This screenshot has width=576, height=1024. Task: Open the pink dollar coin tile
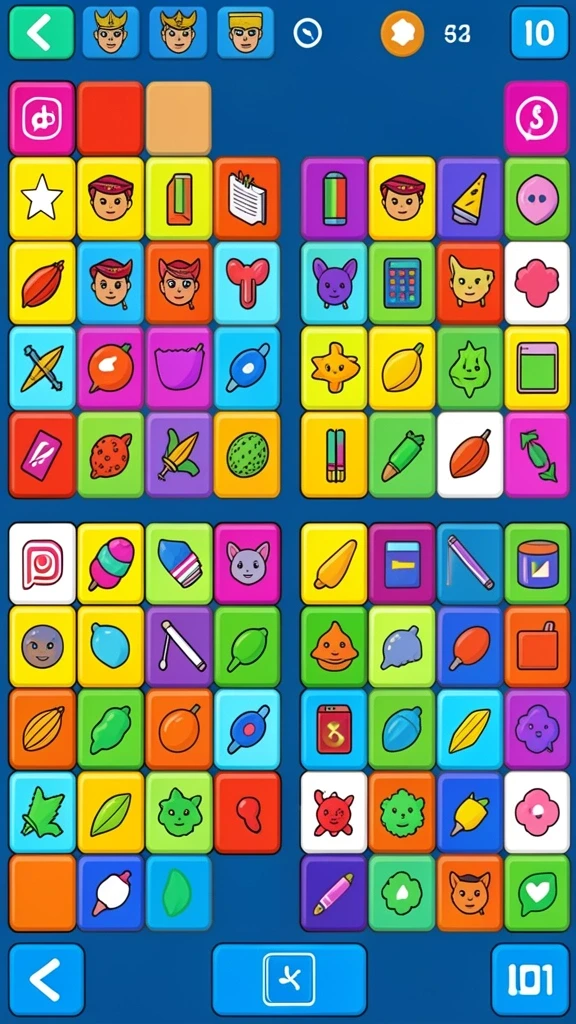(x=536, y=118)
